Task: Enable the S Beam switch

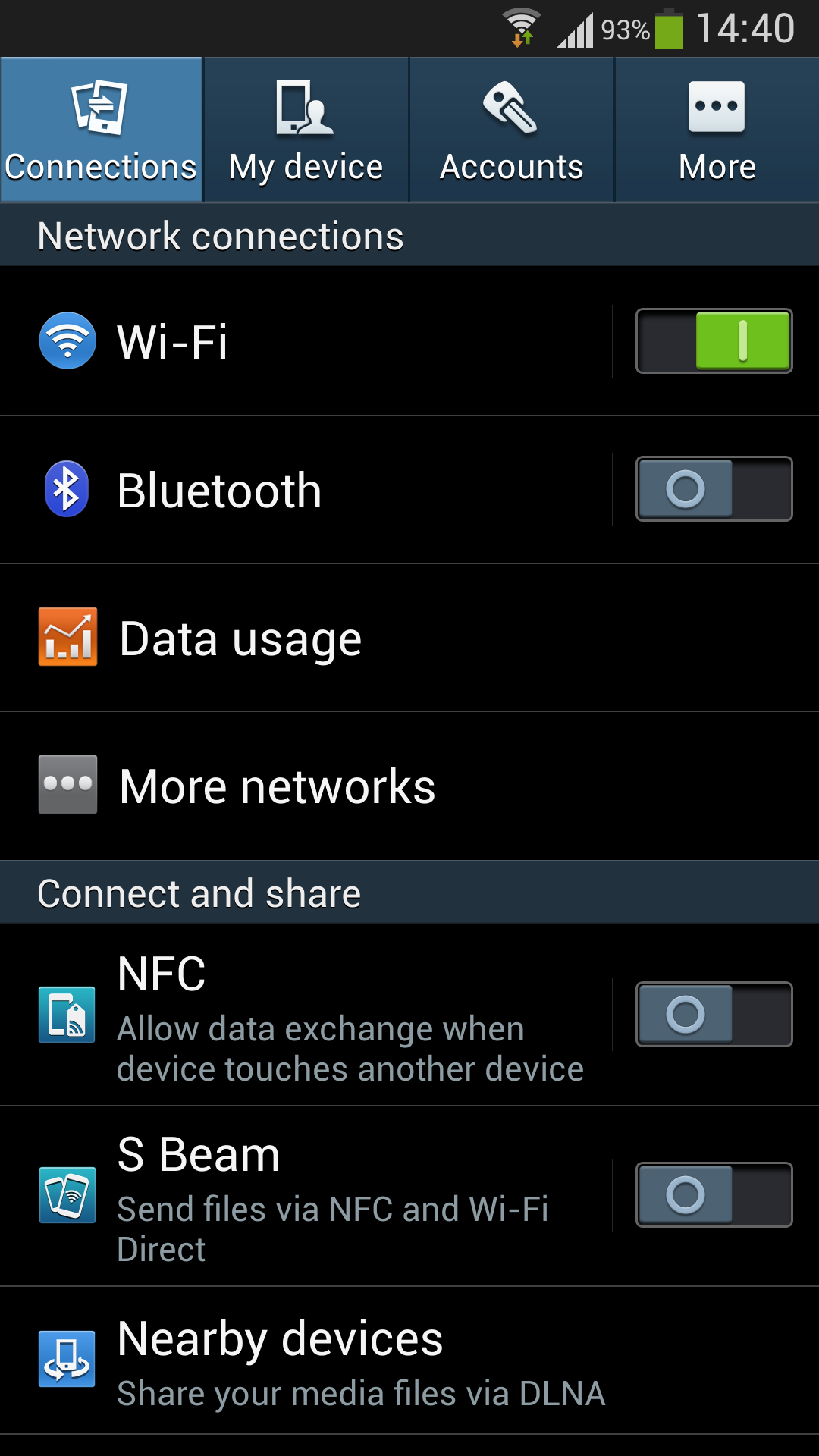Action: 714,1195
